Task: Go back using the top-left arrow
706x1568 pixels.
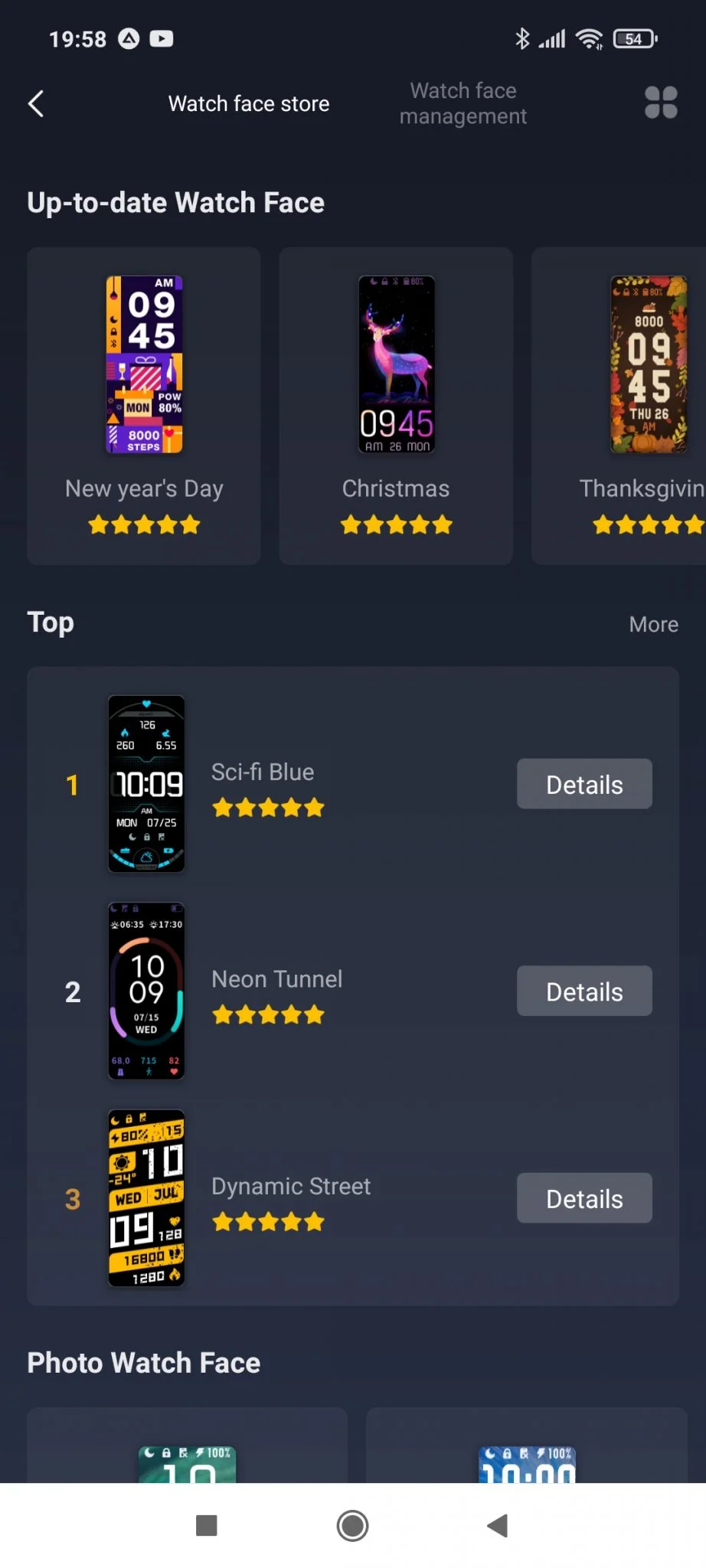Action: [x=36, y=103]
